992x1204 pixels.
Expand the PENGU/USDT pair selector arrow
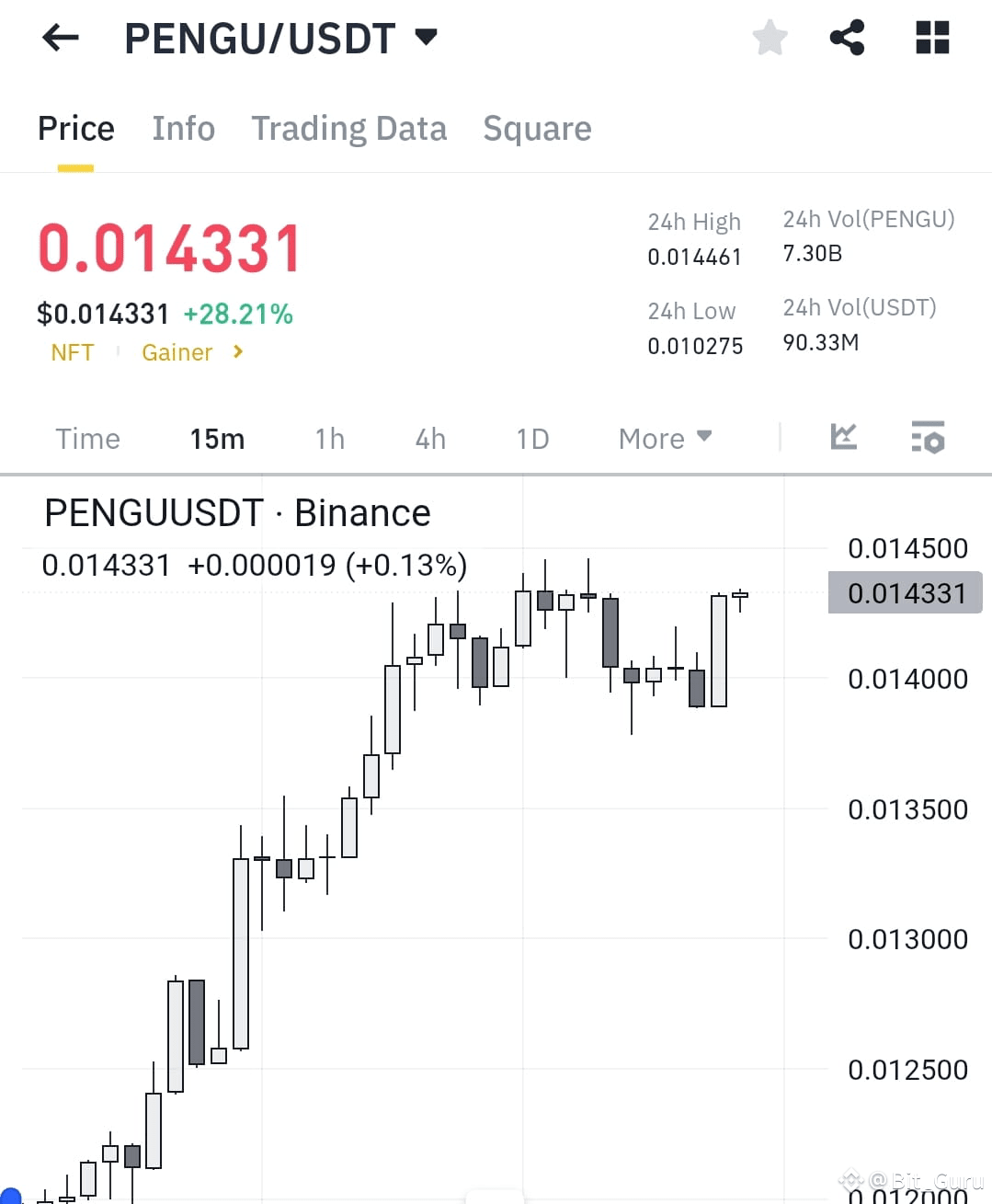(x=425, y=39)
